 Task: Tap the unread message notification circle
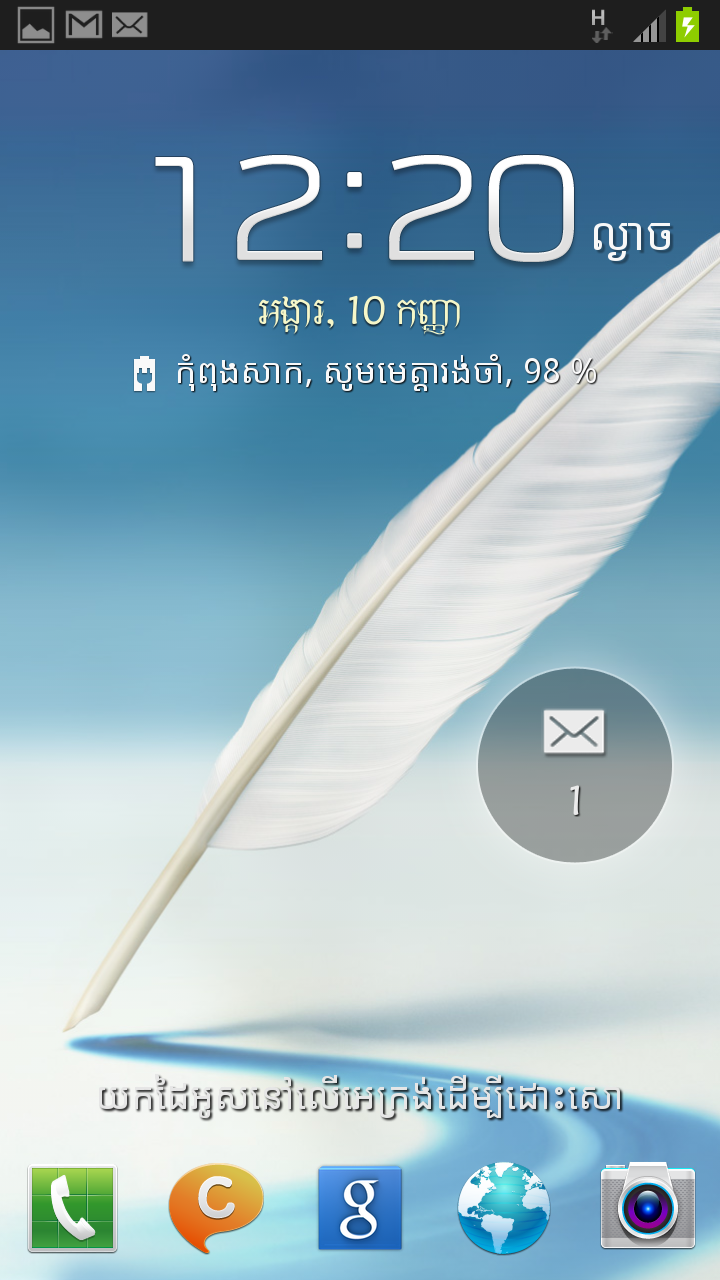point(575,765)
